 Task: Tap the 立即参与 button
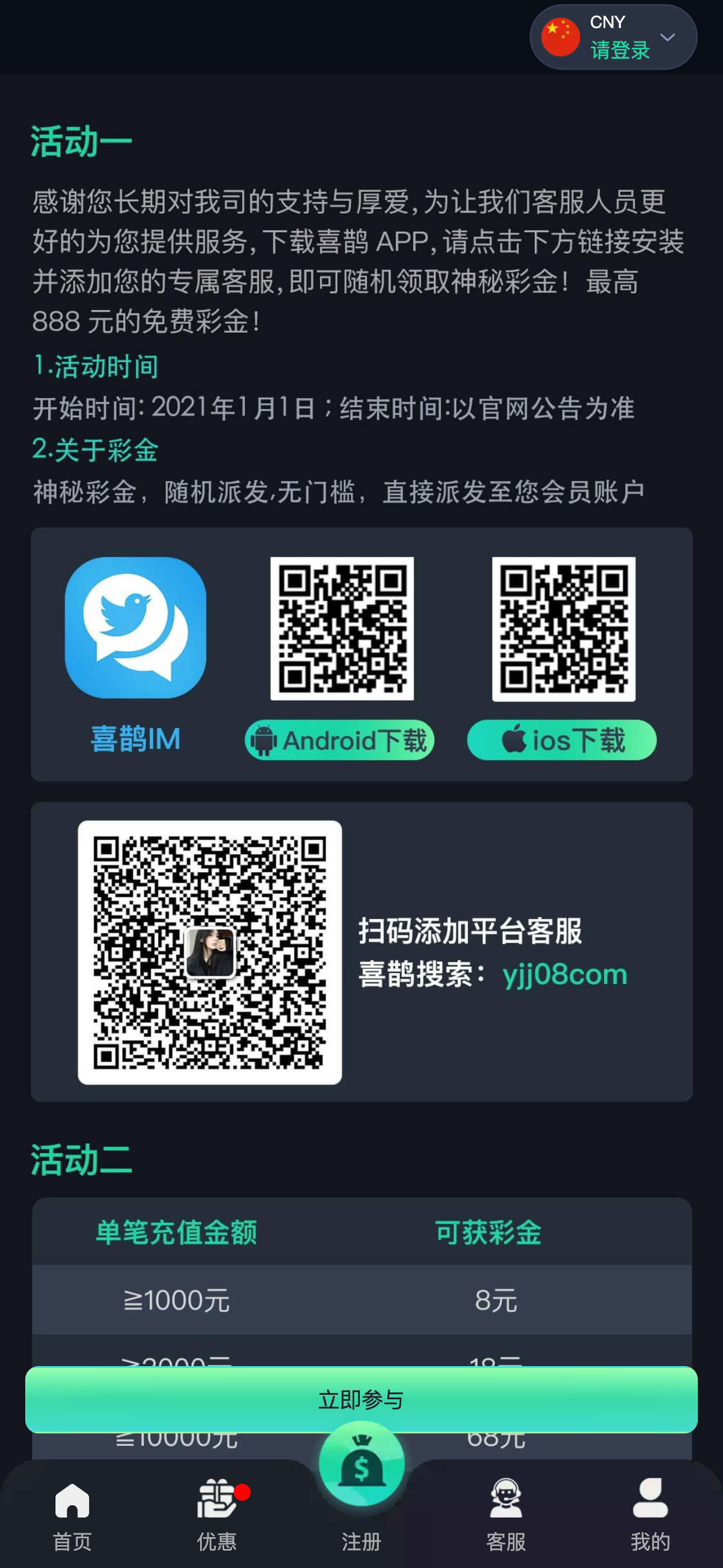[361, 1399]
